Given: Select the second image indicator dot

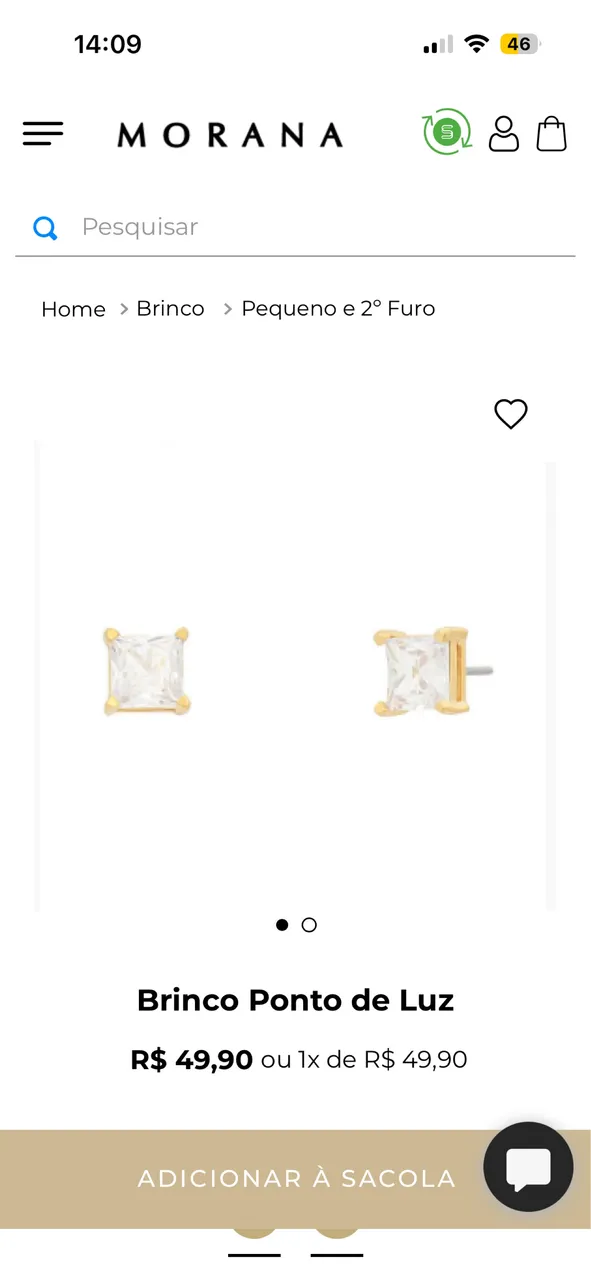Looking at the screenshot, I should 309,925.
